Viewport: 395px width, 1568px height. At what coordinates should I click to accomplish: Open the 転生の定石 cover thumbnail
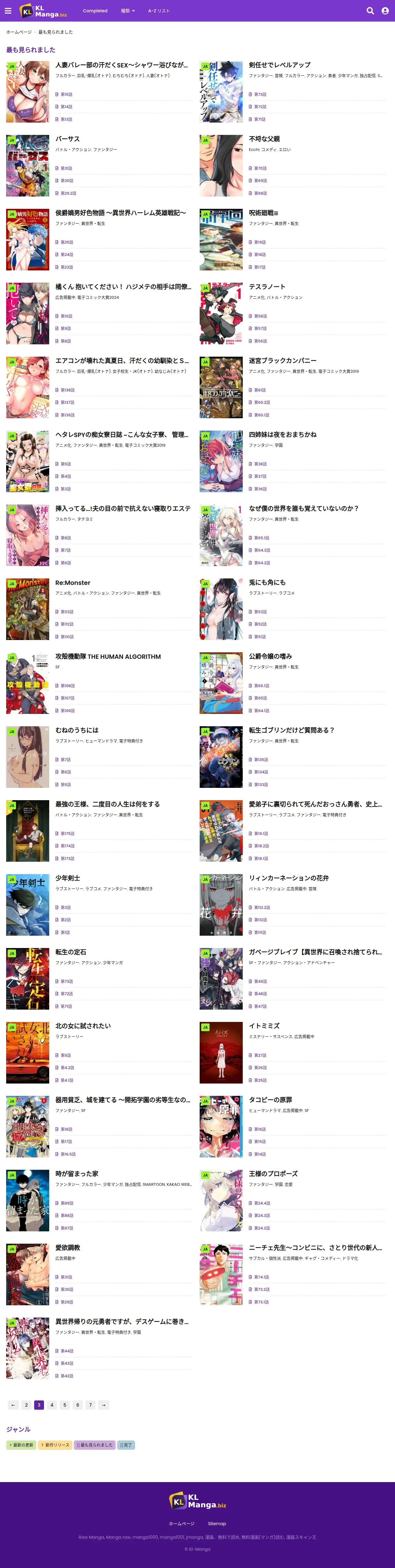click(x=27, y=979)
